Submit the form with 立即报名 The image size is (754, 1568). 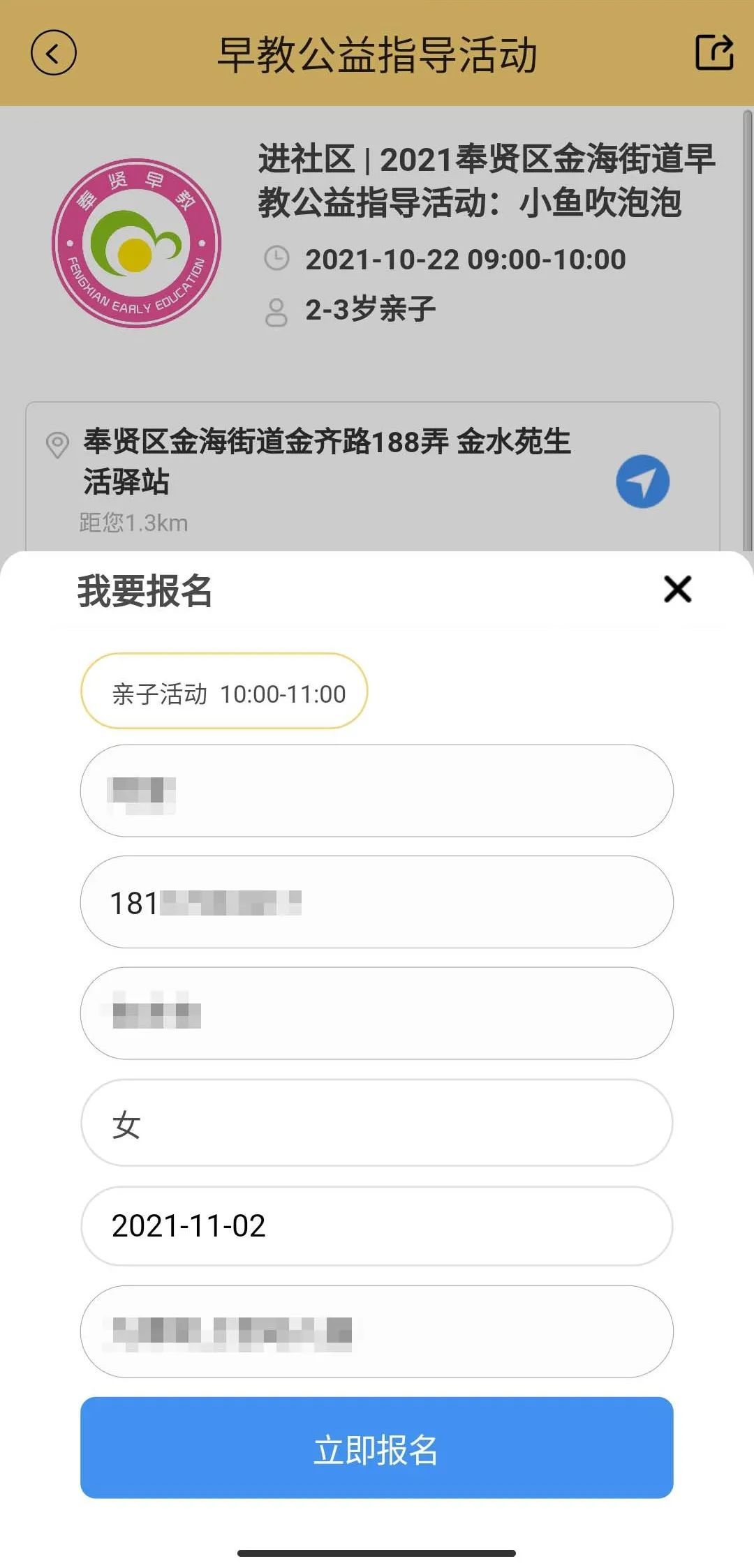[377, 1448]
